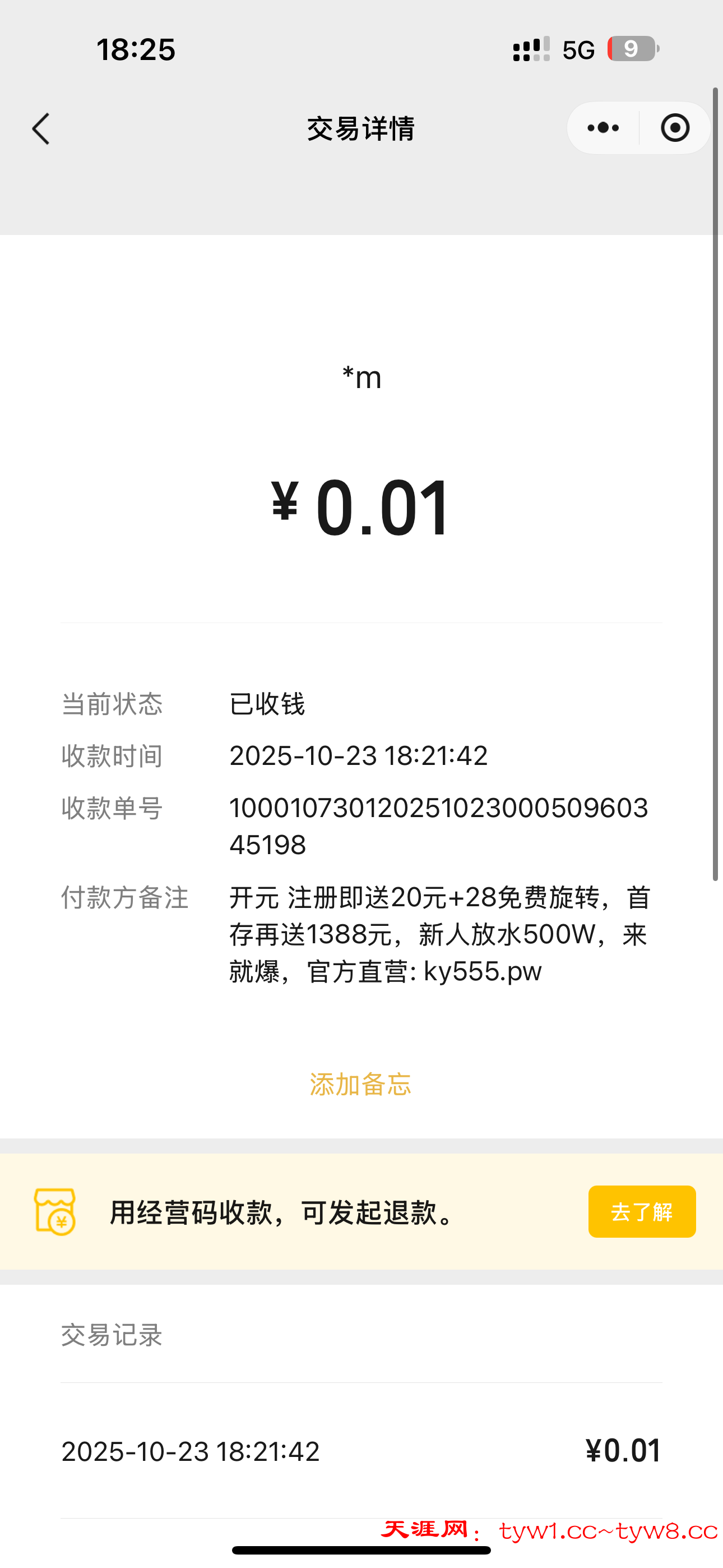Tap the 去了解 button

tap(641, 1211)
